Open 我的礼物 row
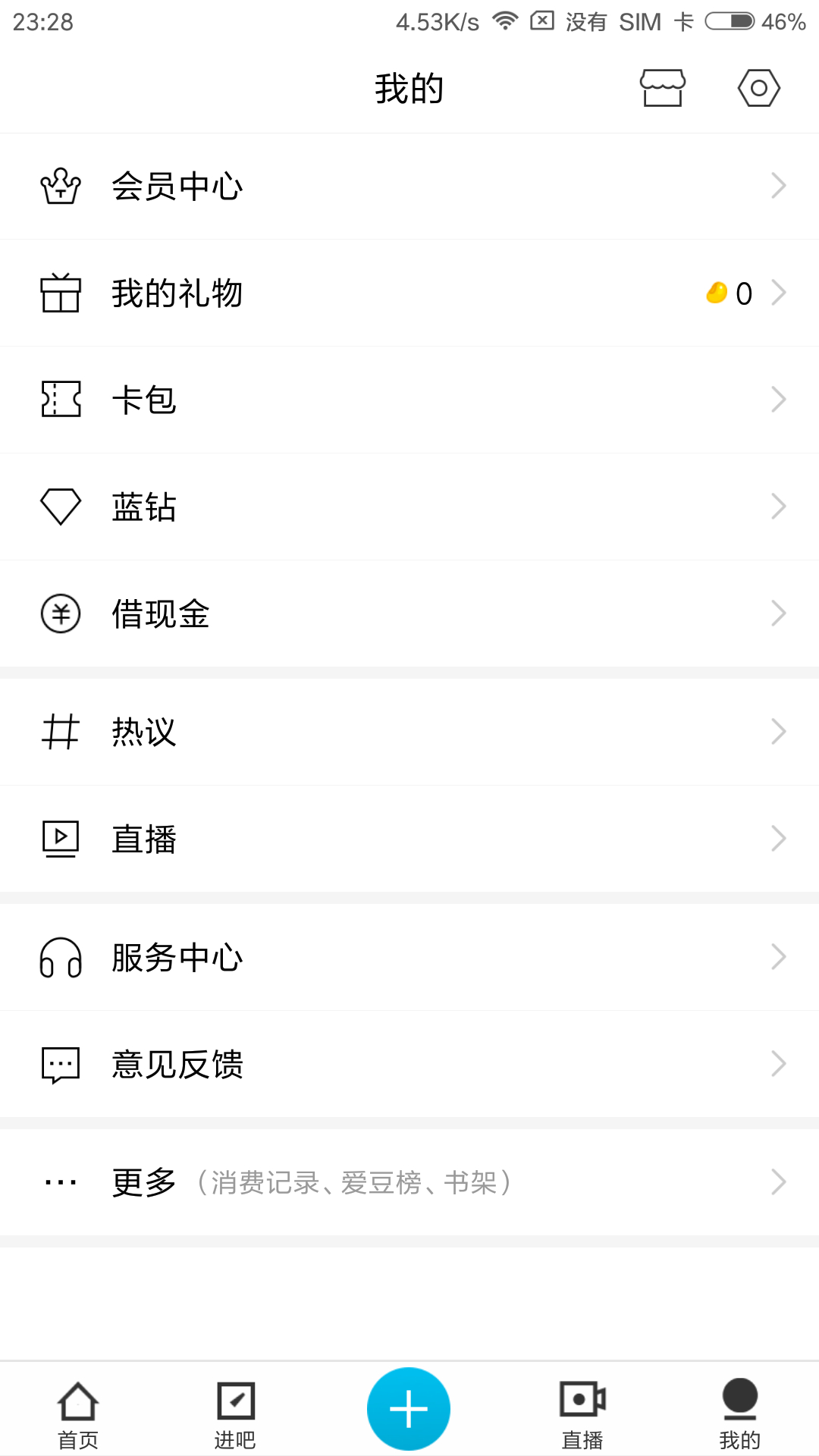The image size is (819, 1456). [x=409, y=293]
